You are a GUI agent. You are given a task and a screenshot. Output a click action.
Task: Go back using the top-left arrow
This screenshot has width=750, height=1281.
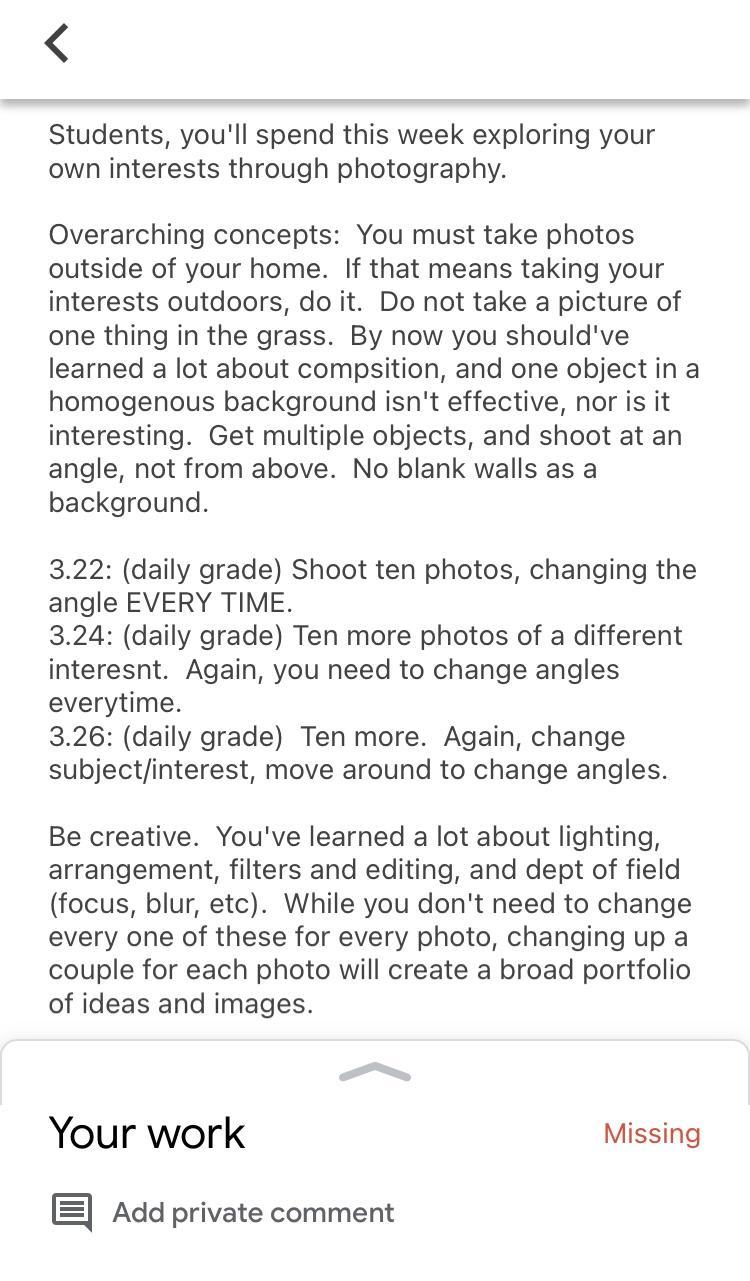pyautogui.click(x=57, y=44)
